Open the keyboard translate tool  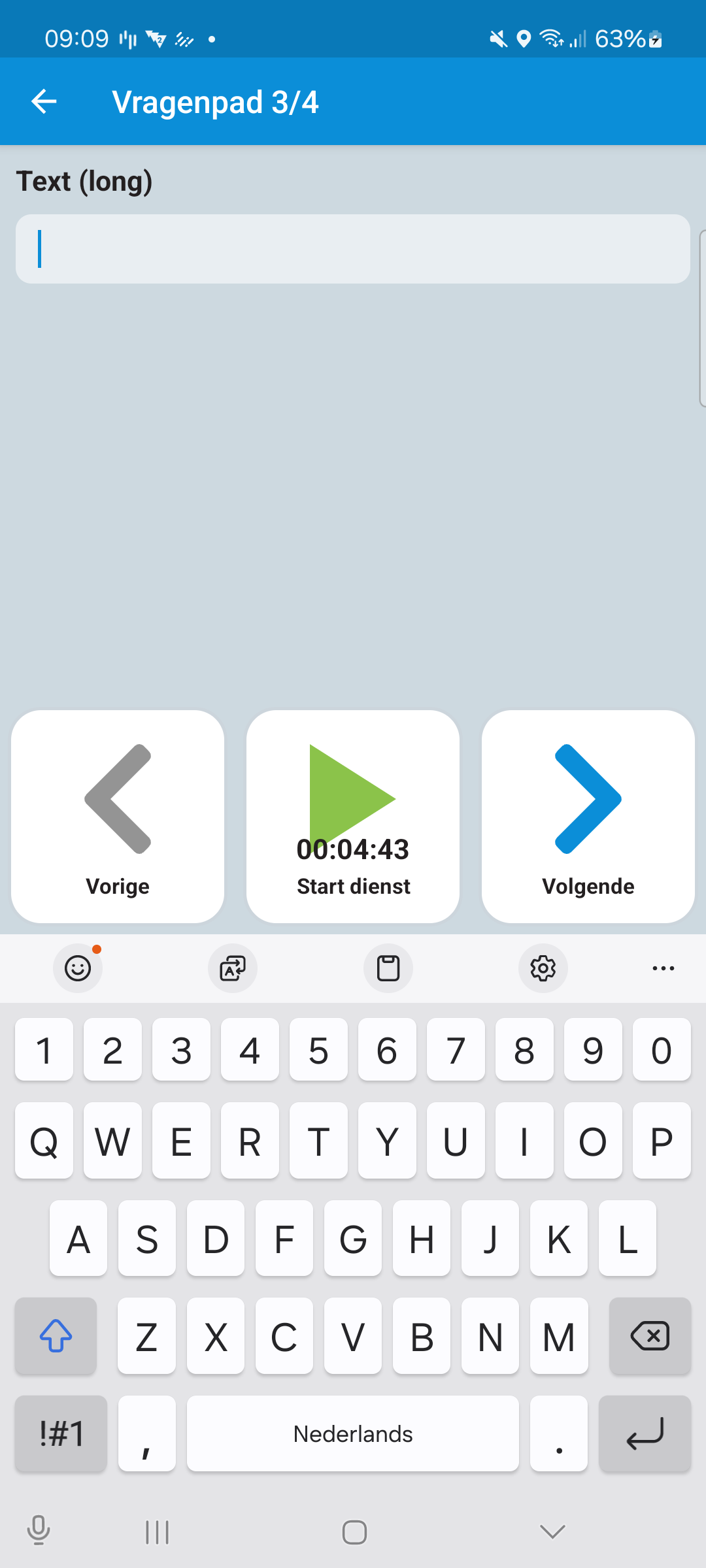pyautogui.click(x=233, y=968)
